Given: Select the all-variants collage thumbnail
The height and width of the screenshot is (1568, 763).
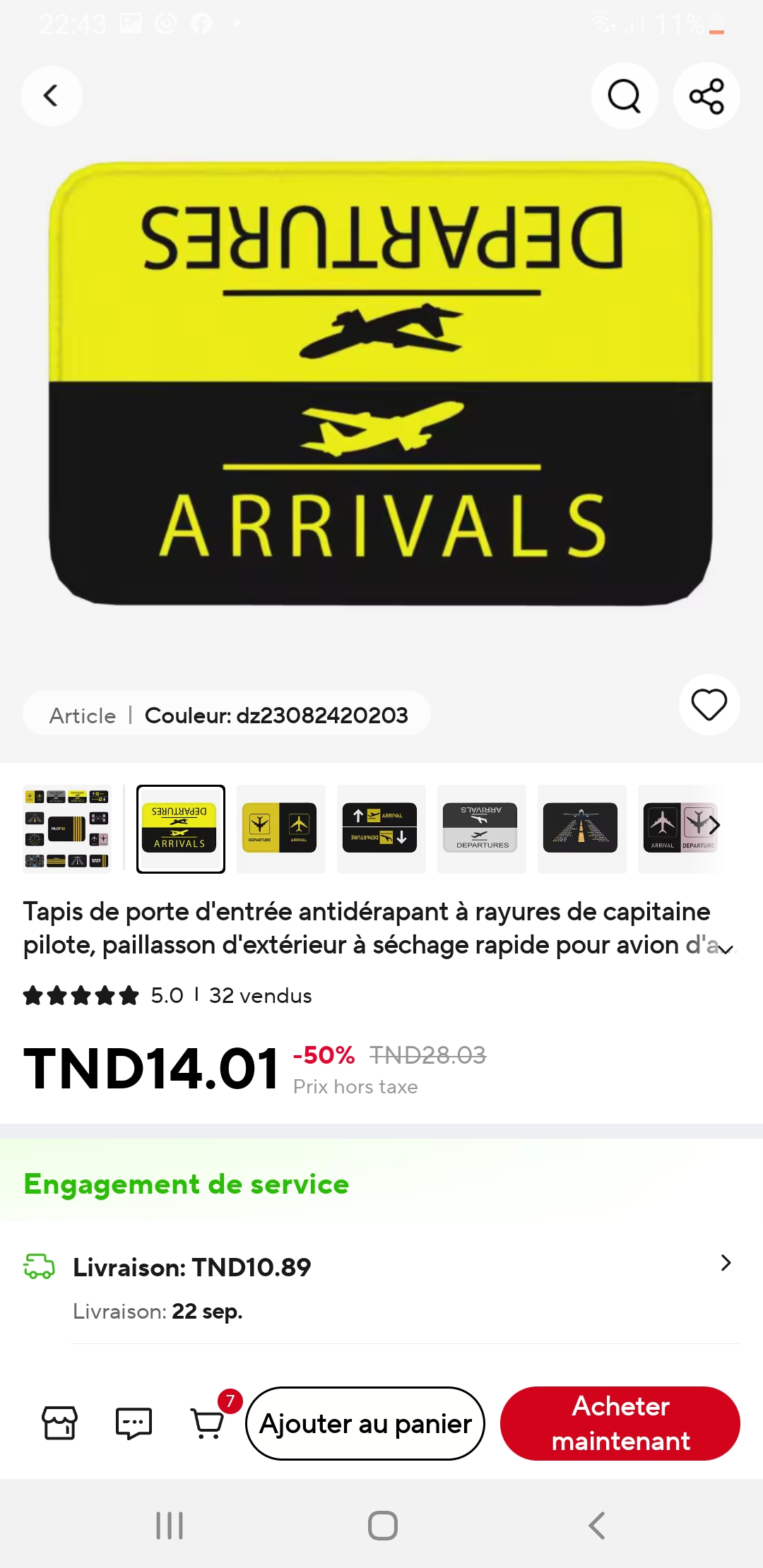Looking at the screenshot, I should (x=67, y=828).
